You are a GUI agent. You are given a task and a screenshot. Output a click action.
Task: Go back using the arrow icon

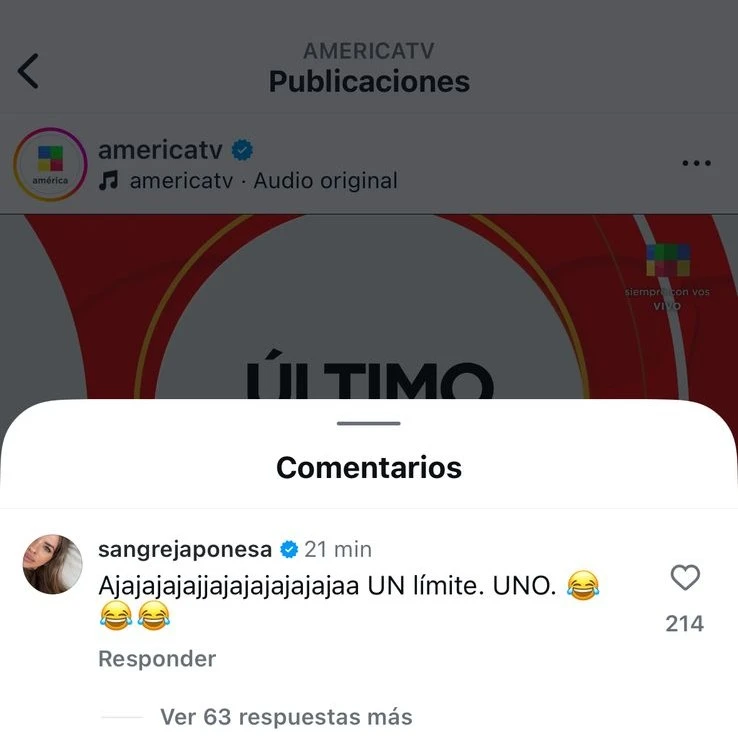pos(29,71)
